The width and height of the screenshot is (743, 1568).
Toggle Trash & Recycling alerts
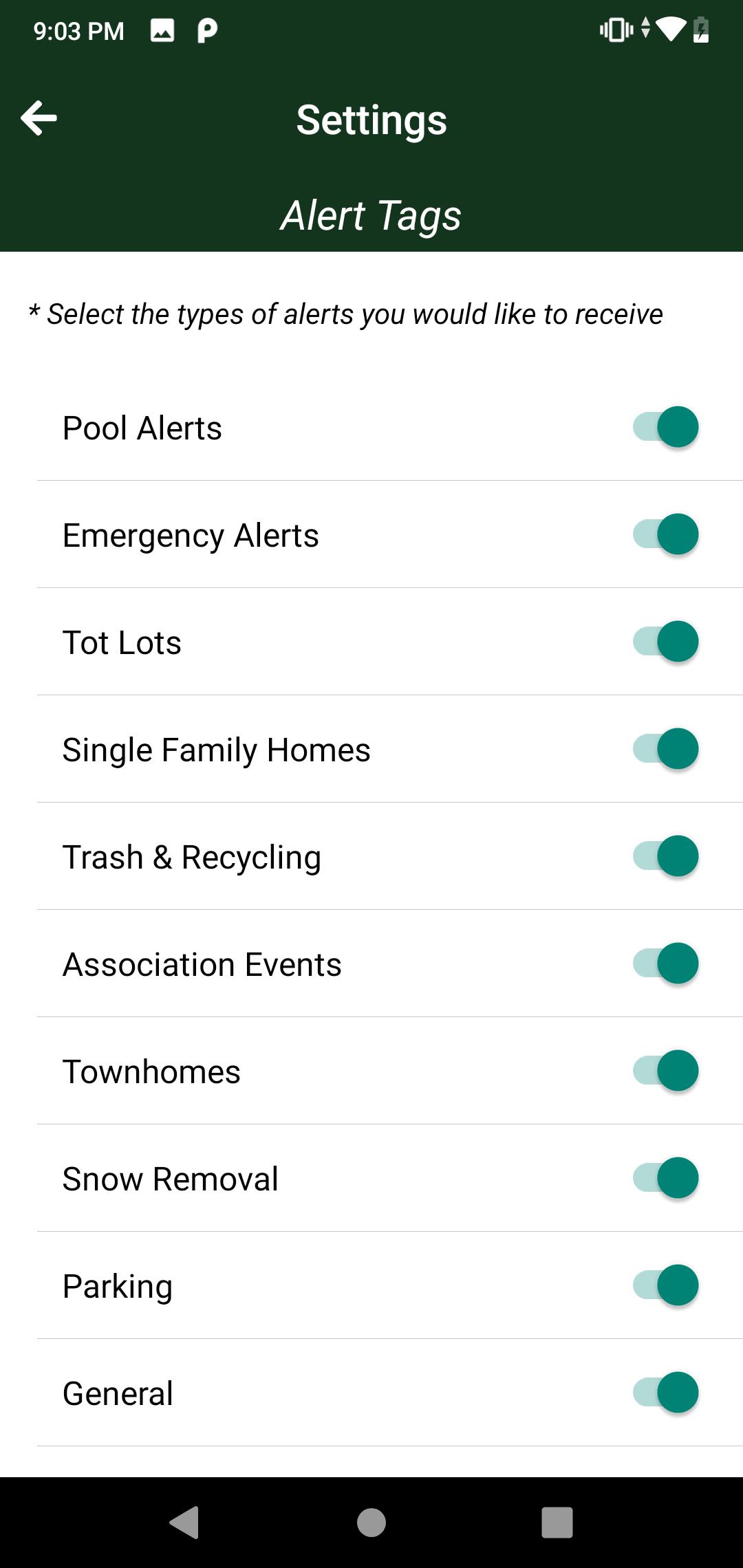click(x=665, y=856)
